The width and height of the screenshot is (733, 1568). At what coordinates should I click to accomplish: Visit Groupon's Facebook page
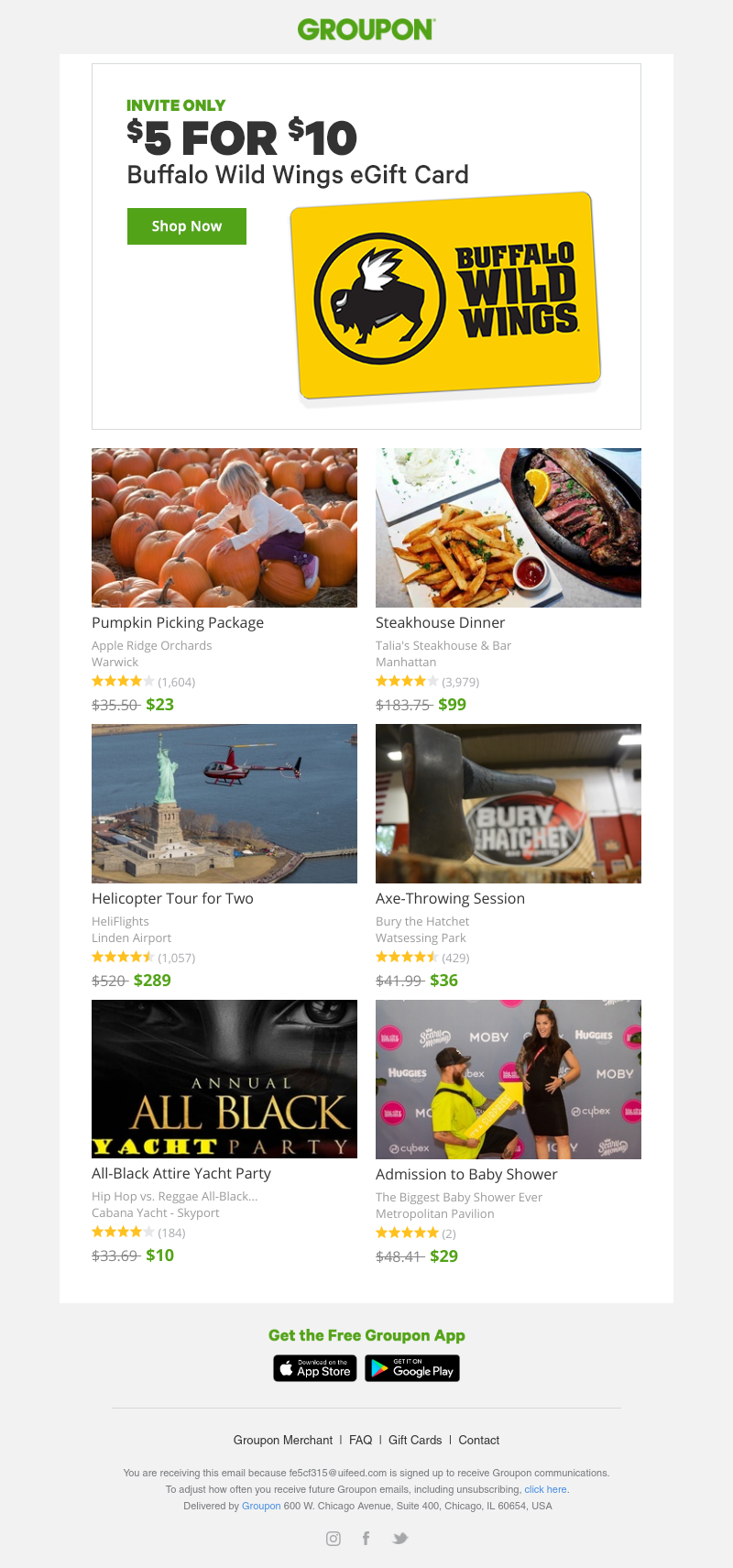pyautogui.click(x=366, y=1539)
